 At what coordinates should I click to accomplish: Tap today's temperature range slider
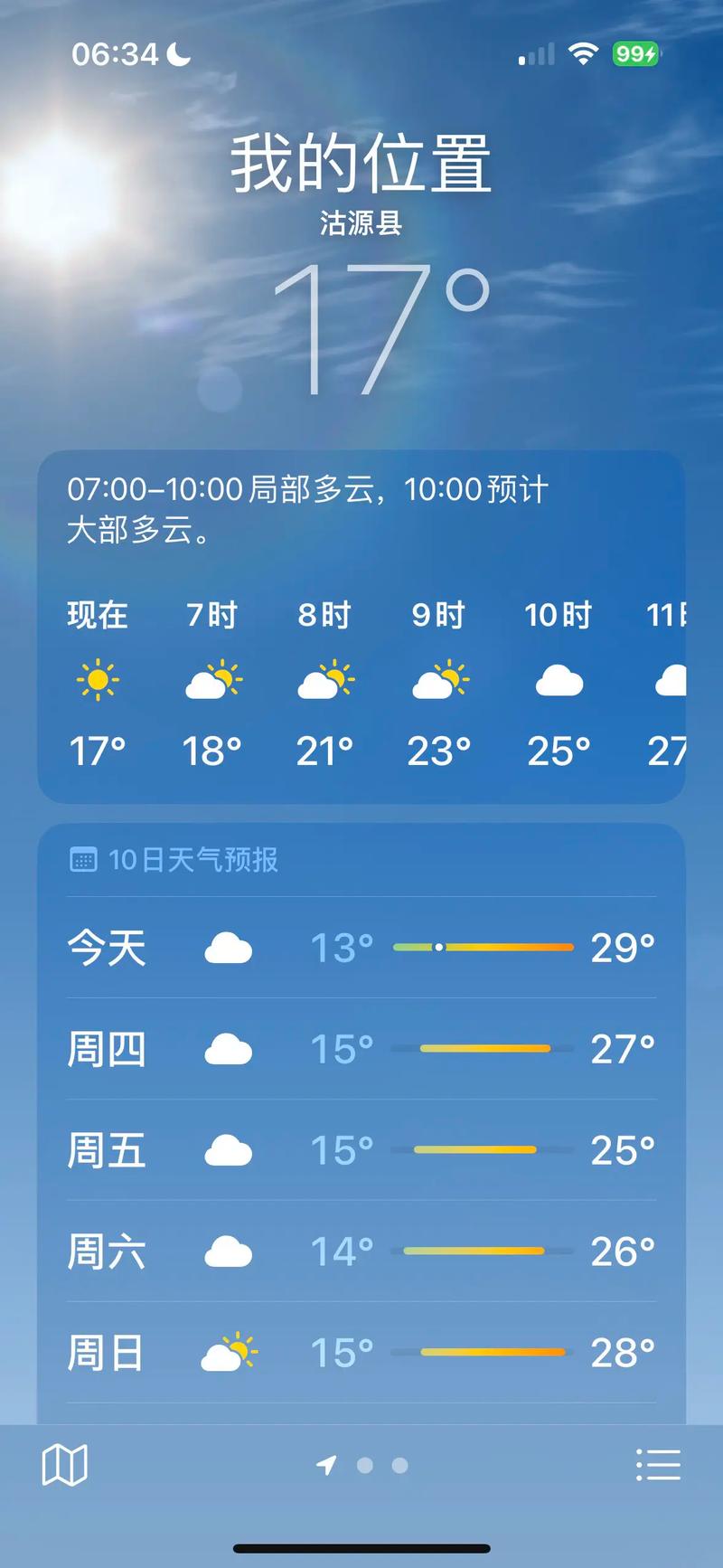(x=482, y=947)
